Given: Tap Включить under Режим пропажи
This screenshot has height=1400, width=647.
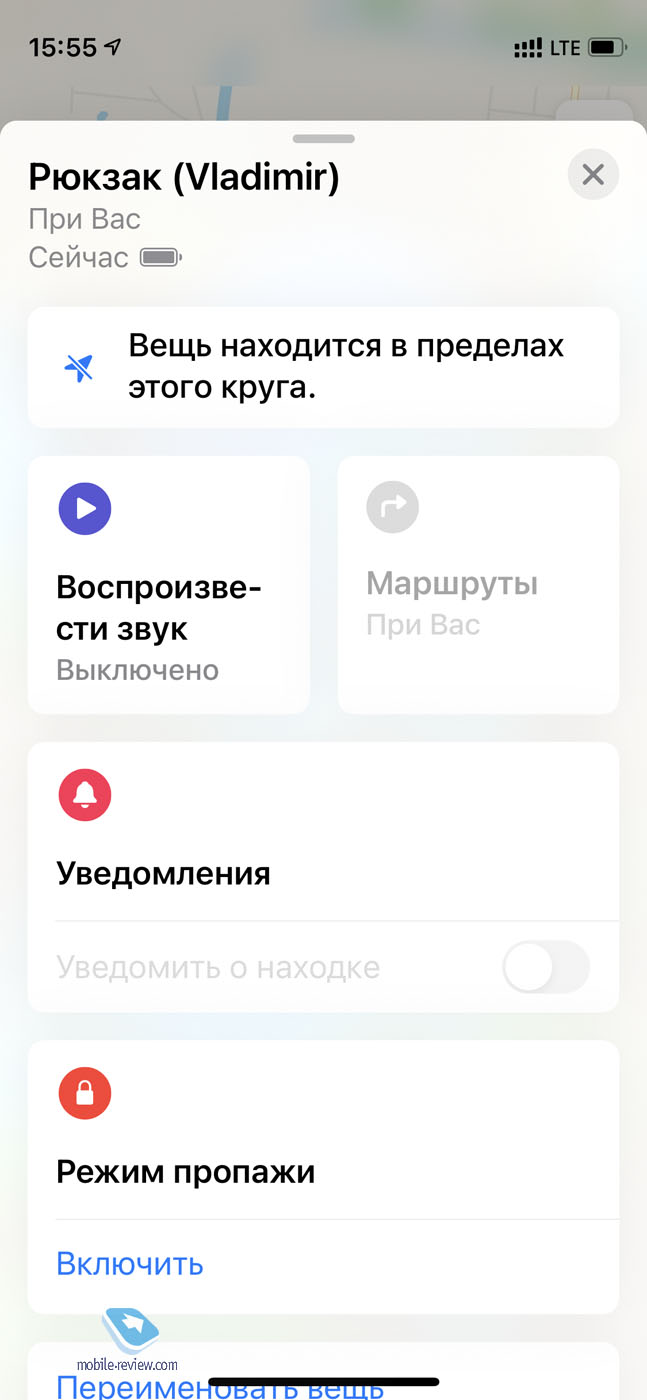Looking at the screenshot, I should click(130, 1264).
